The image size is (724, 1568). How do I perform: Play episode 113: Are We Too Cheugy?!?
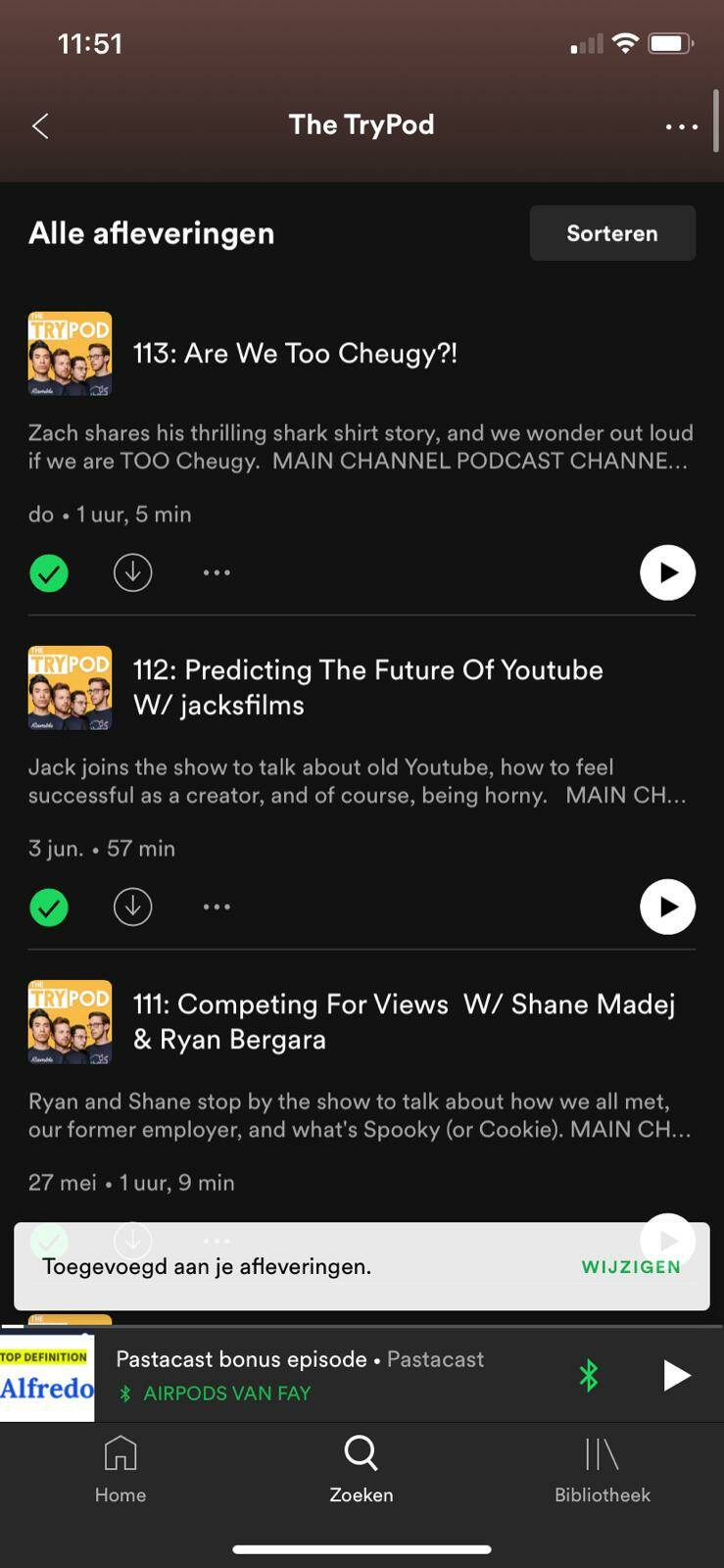click(667, 572)
